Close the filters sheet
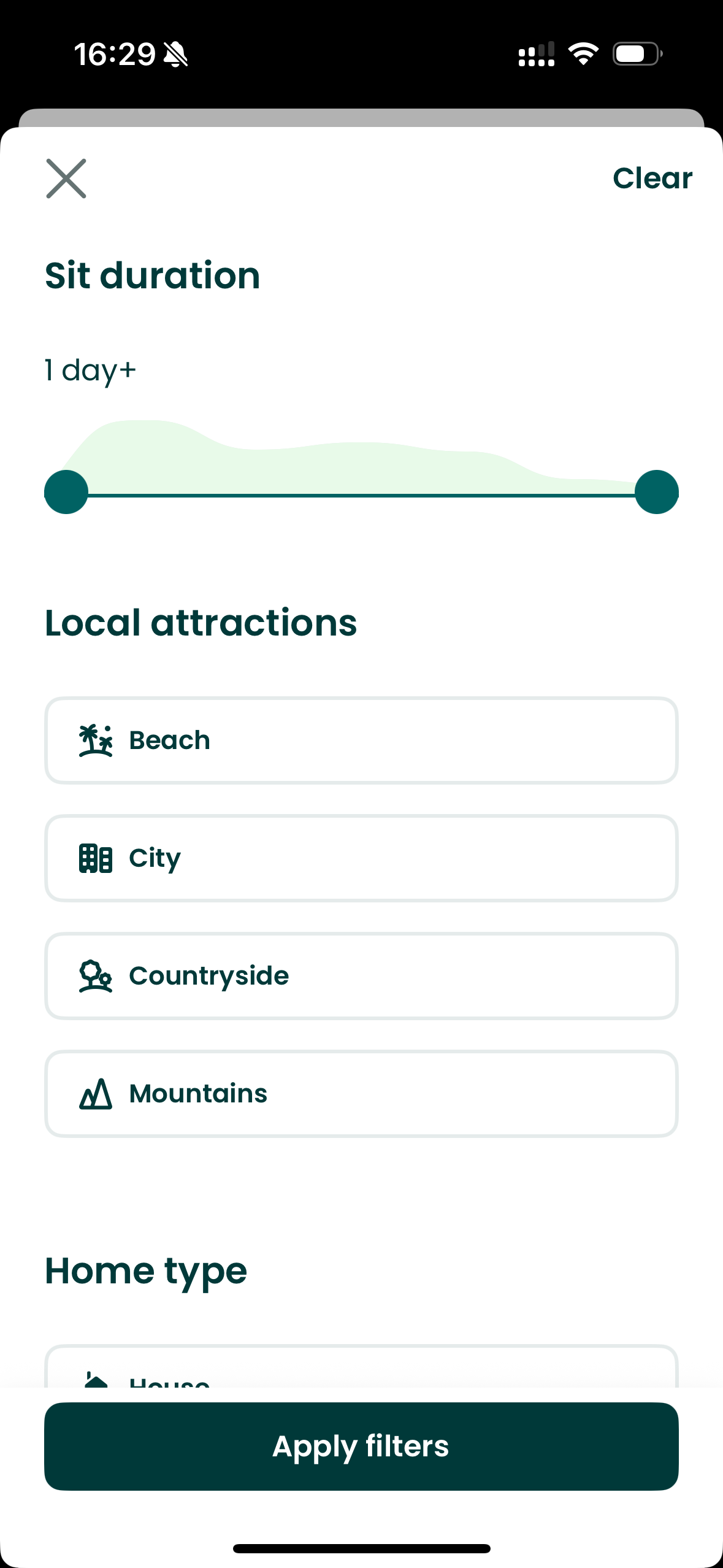723x1568 pixels. click(66, 179)
